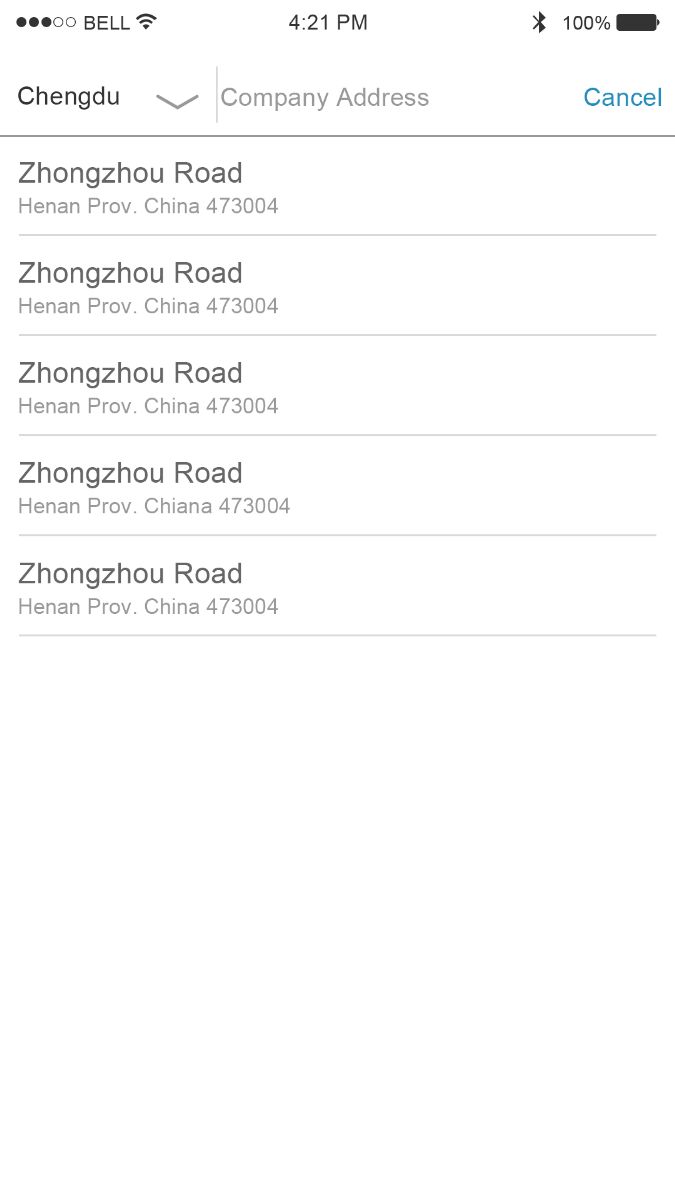
Task: Select the Zhongzhou Road result with Chiana
Action: click(336, 487)
